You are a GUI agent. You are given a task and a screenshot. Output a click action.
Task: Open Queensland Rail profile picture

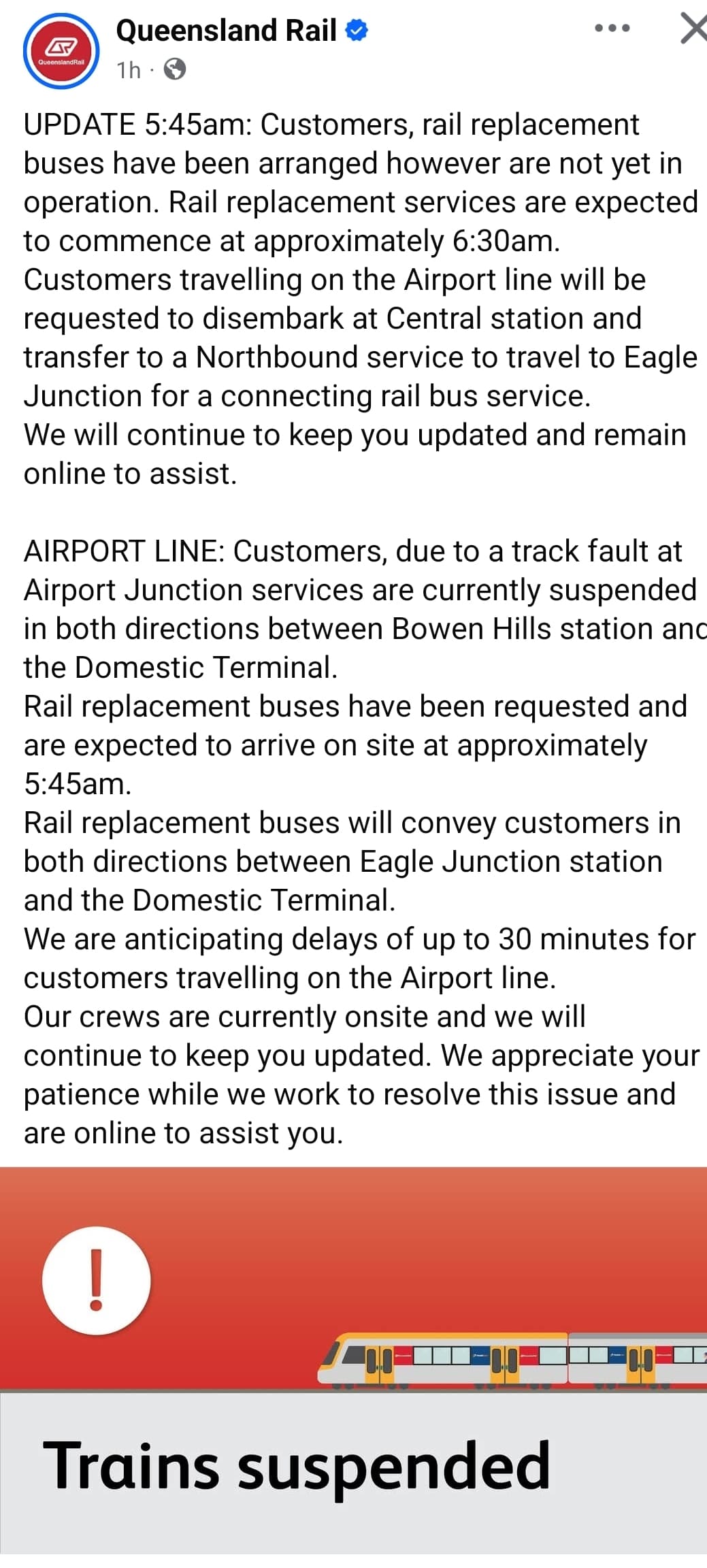[x=61, y=51]
